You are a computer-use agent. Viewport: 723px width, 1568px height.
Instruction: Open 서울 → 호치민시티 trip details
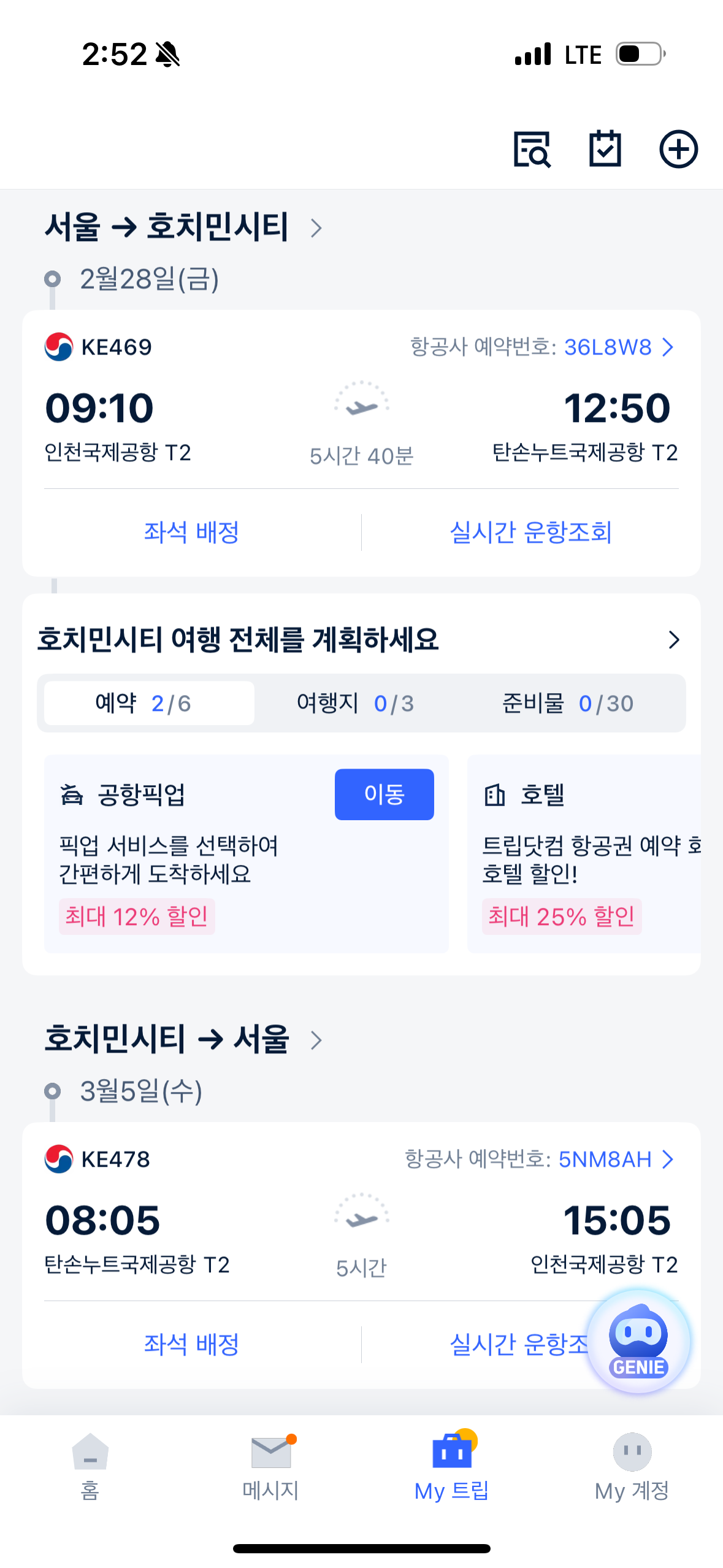pyautogui.click(x=183, y=228)
